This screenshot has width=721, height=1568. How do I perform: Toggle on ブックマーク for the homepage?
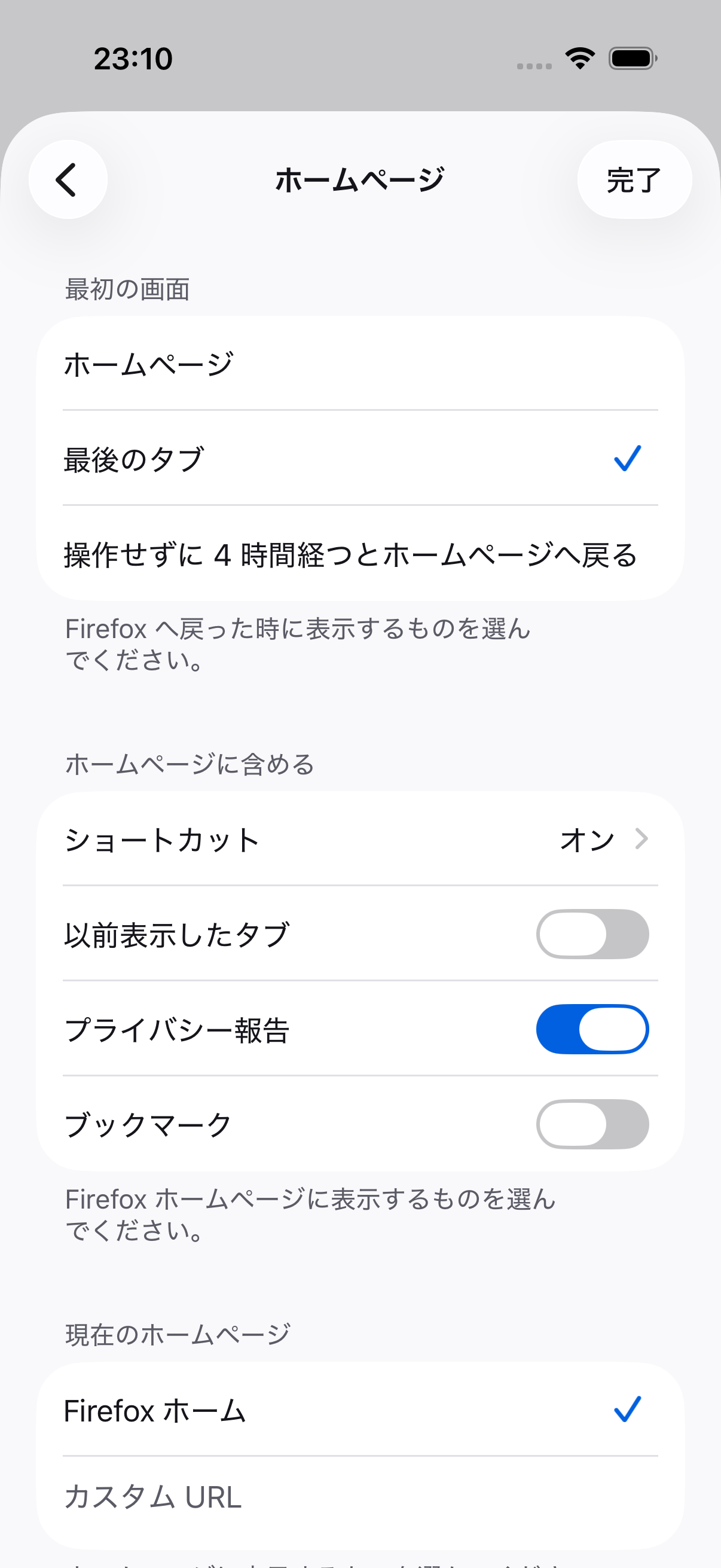592,1124
